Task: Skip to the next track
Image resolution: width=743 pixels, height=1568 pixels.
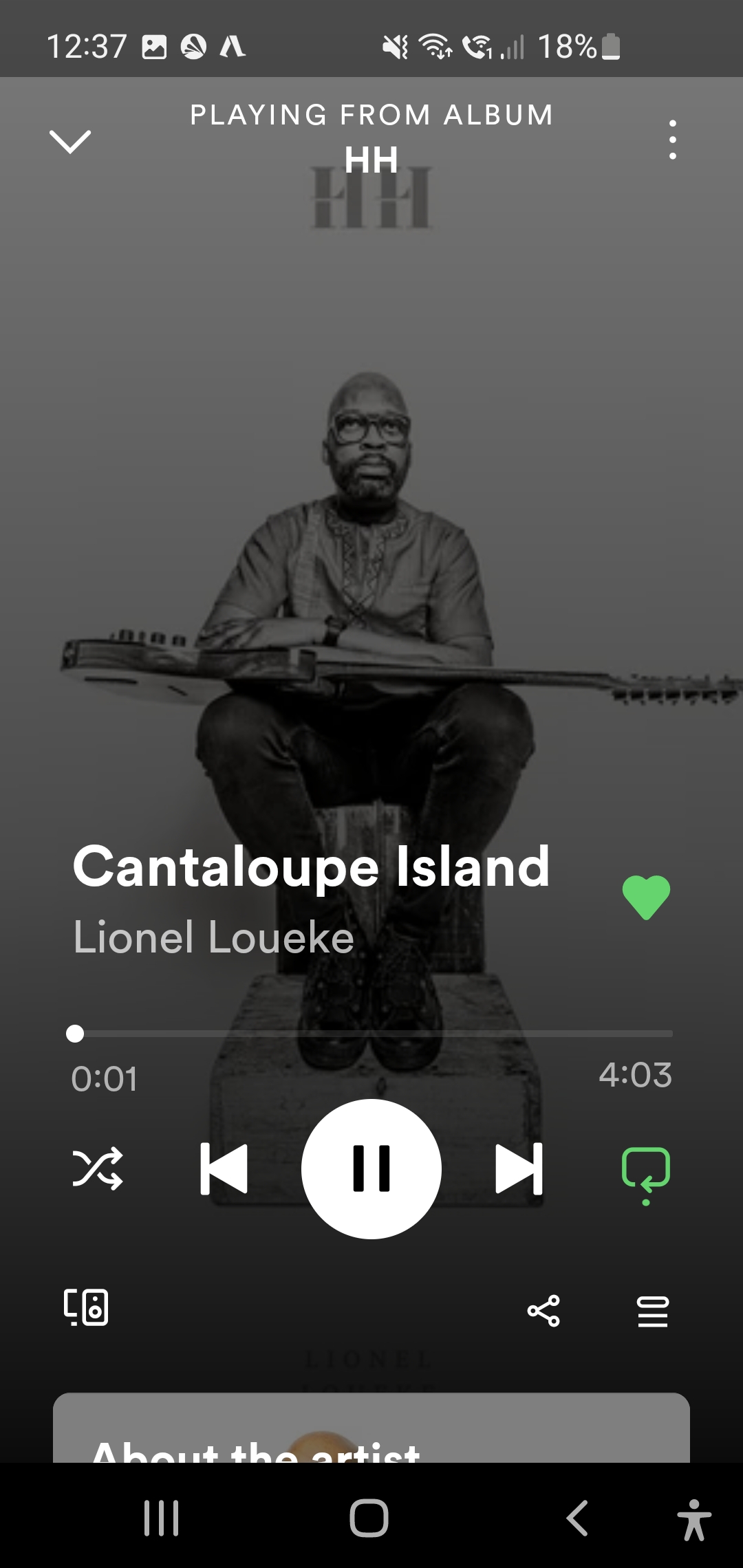Action: (x=519, y=1168)
